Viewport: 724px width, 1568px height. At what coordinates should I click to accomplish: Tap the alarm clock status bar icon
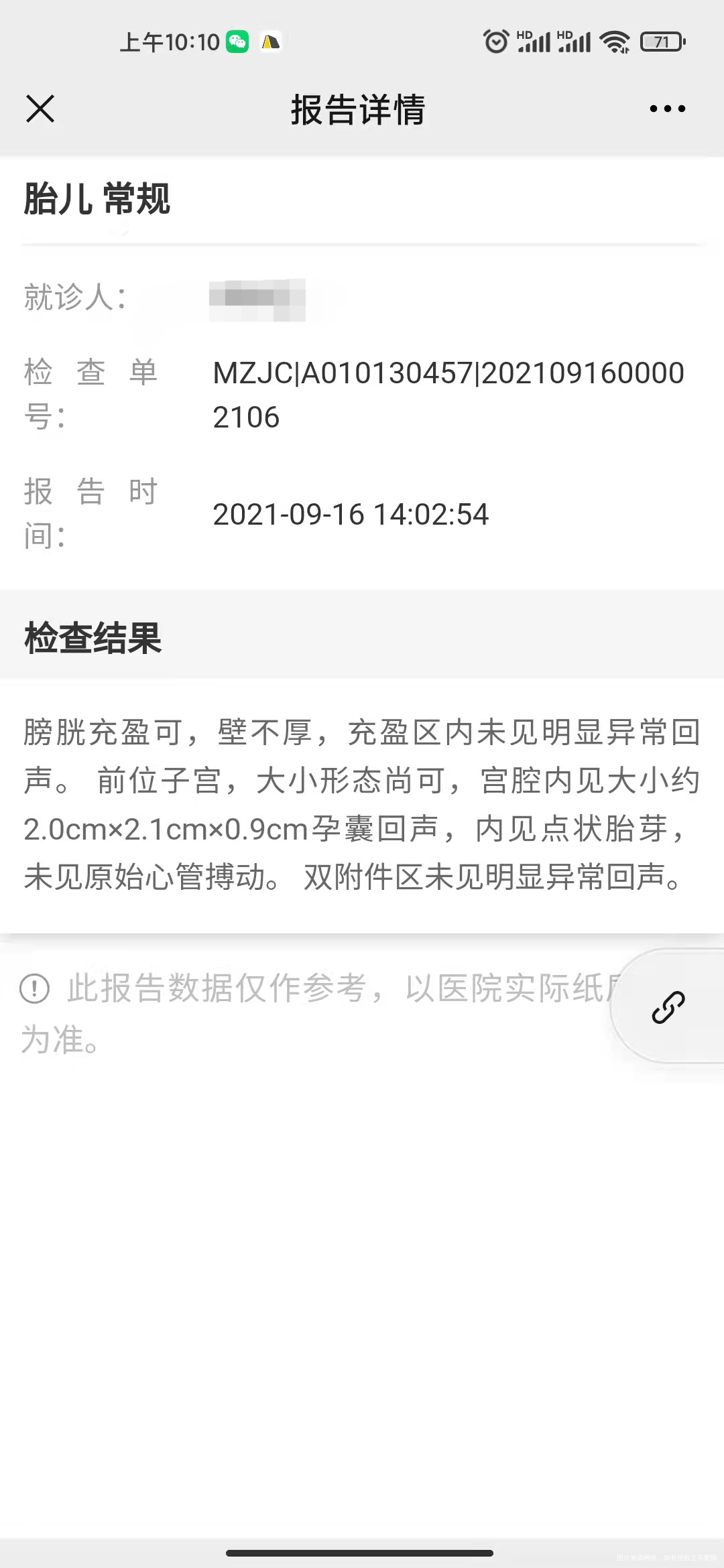tap(495, 42)
